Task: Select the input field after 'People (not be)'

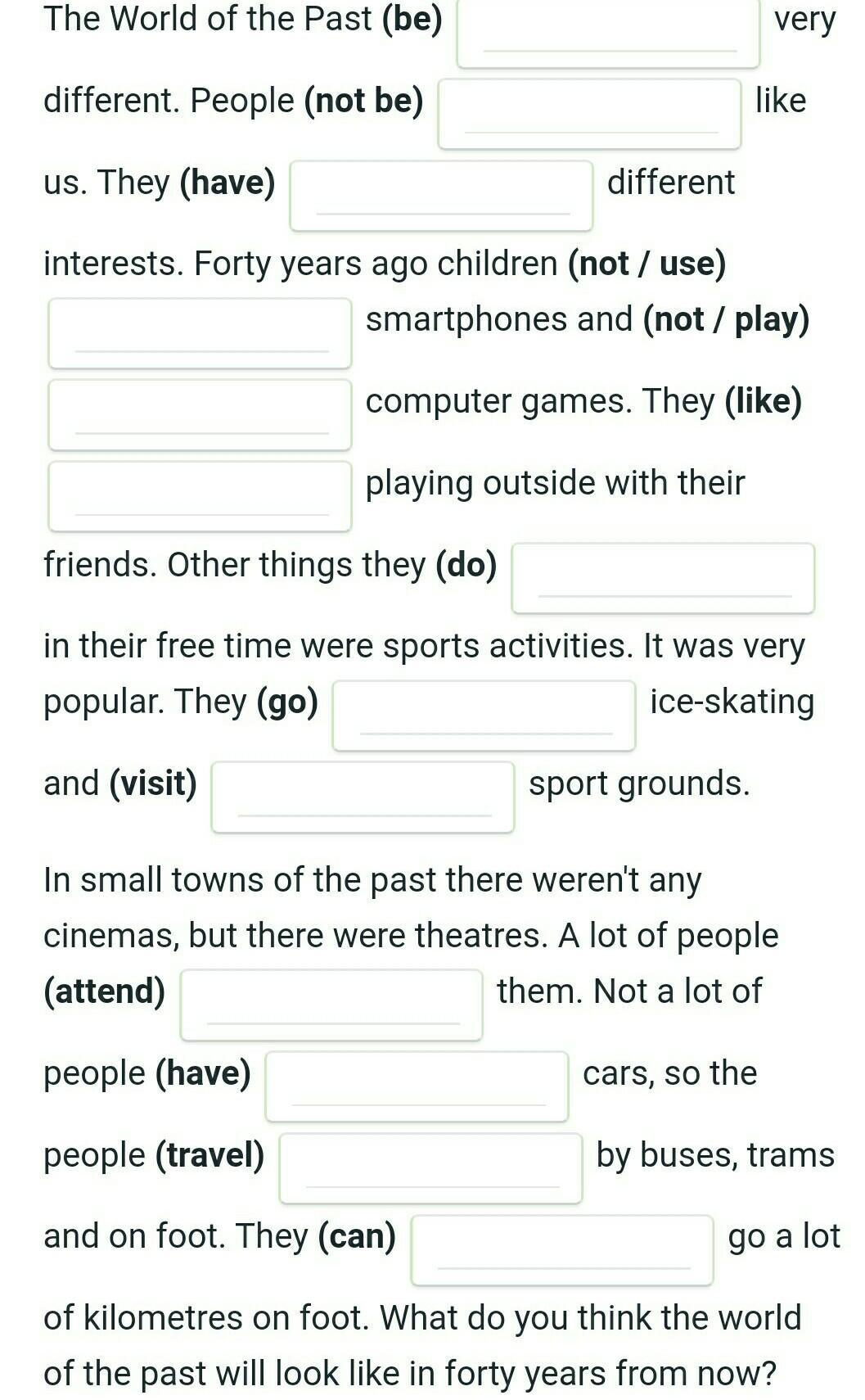Action: point(589,113)
